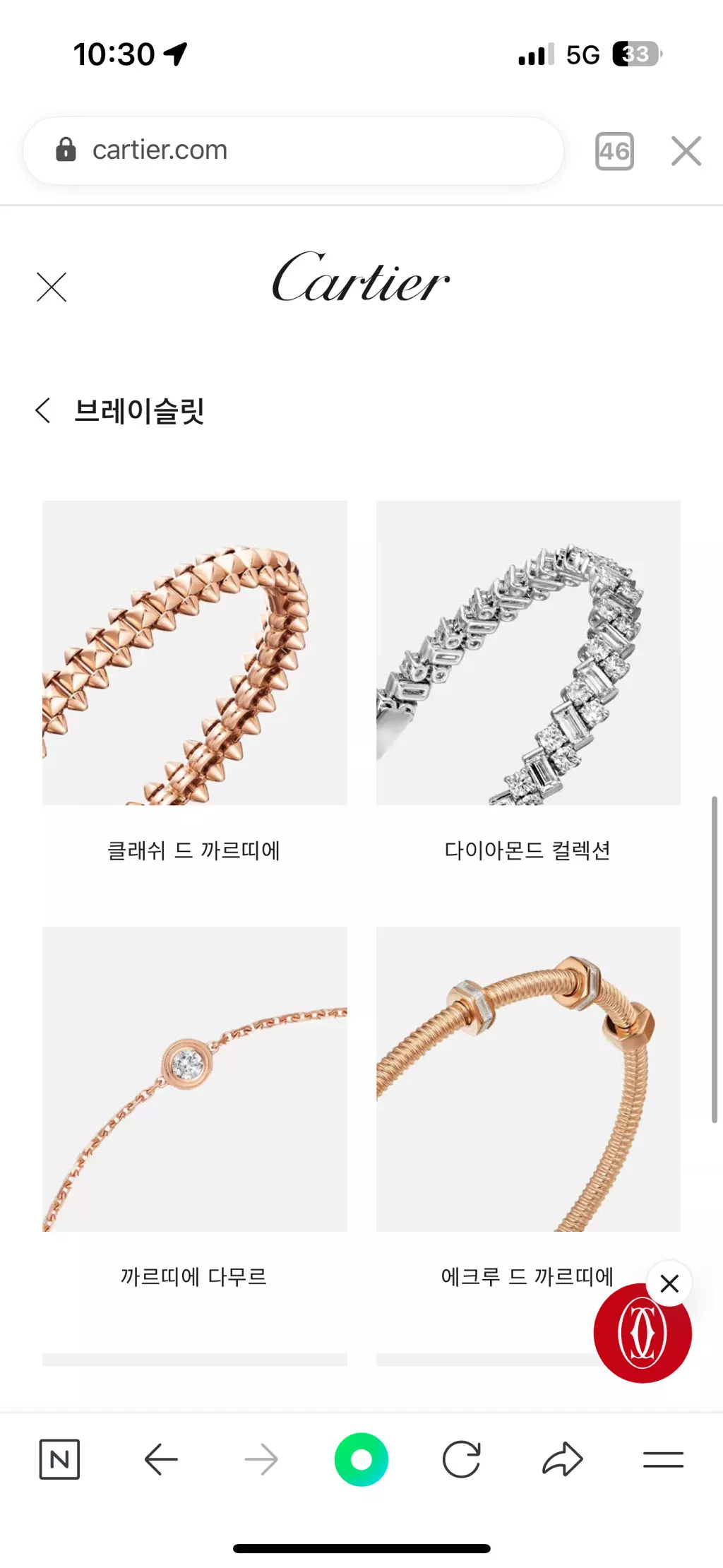Image resolution: width=723 pixels, height=1568 pixels.
Task: Open 클래쉬 드 까르띠에 collection
Action: [x=194, y=653]
